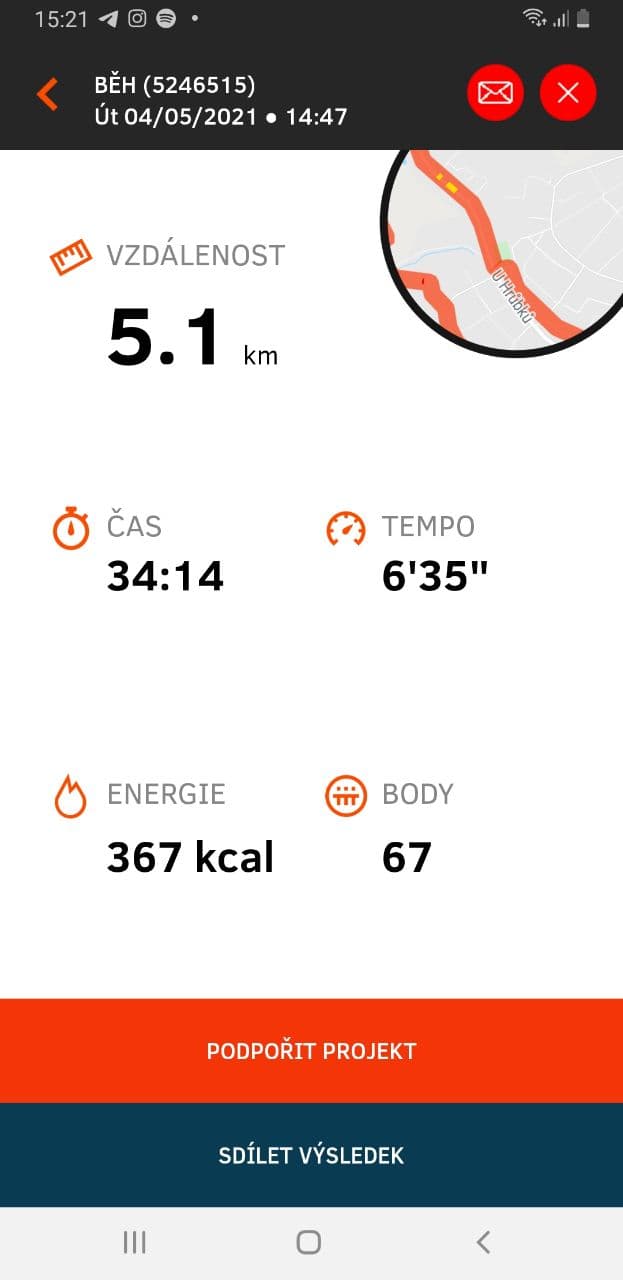
Task: Tap the Podpořit projekt button
Action: coord(311,1051)
